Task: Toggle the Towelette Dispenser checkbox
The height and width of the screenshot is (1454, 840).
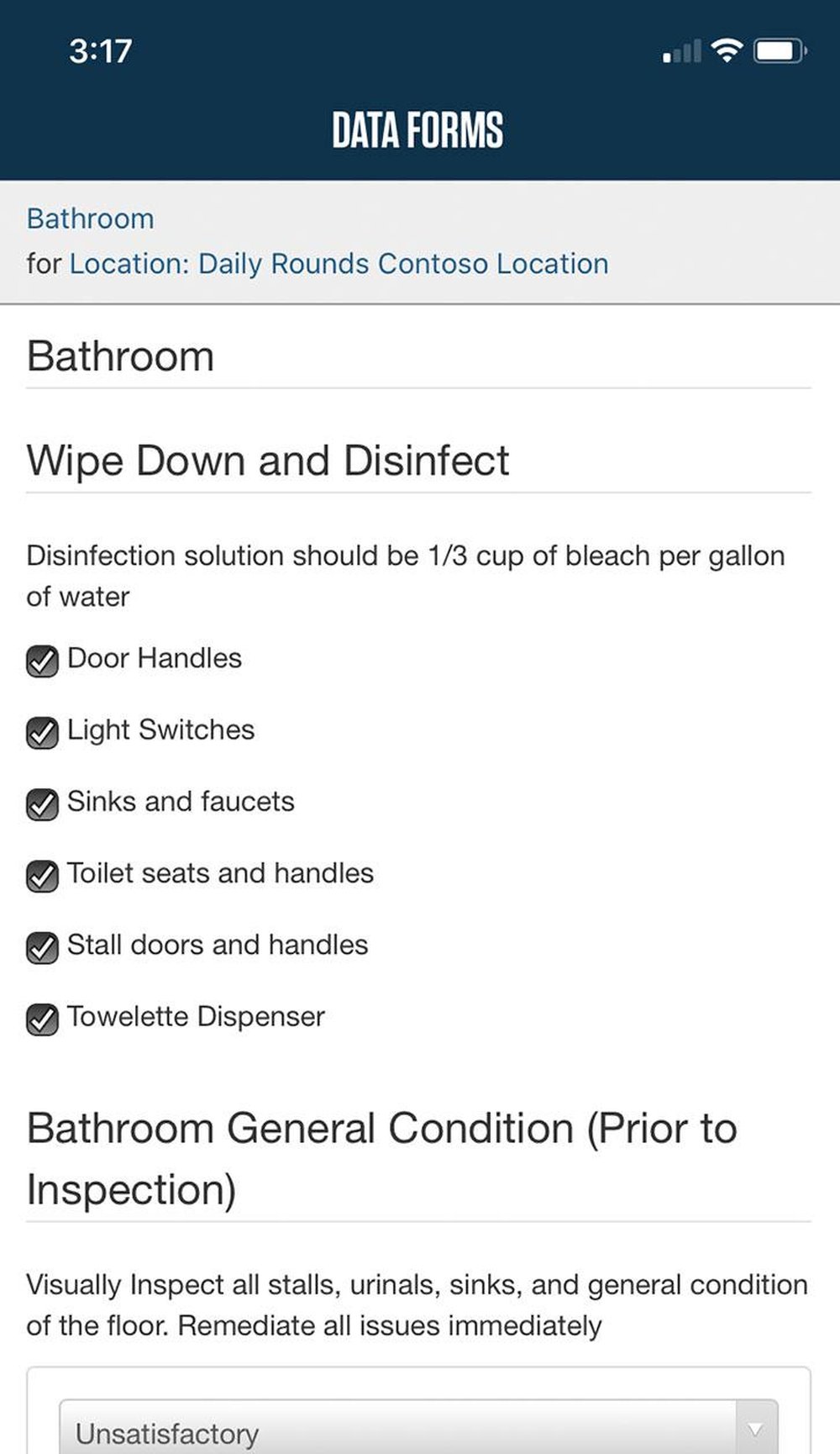Action: click(42, 1019)
